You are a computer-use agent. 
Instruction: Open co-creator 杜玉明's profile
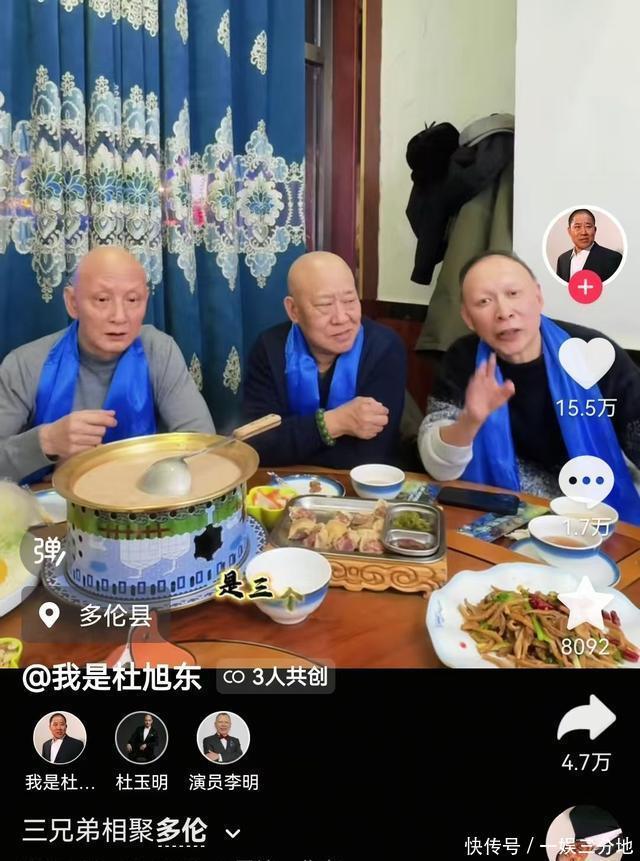(x=141, y=739)
